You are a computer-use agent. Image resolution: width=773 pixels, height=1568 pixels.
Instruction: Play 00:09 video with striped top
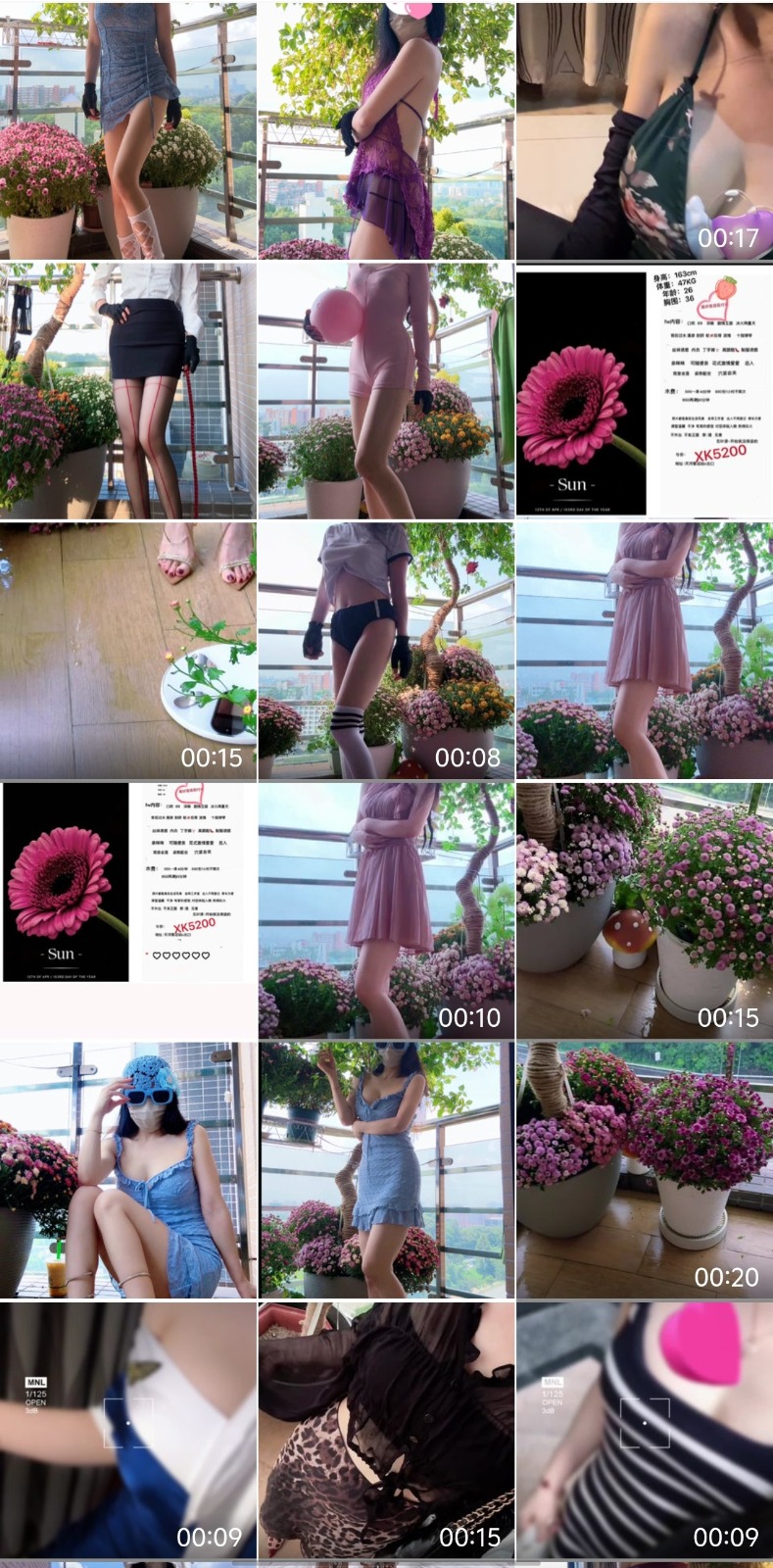tap(644, 1429)
